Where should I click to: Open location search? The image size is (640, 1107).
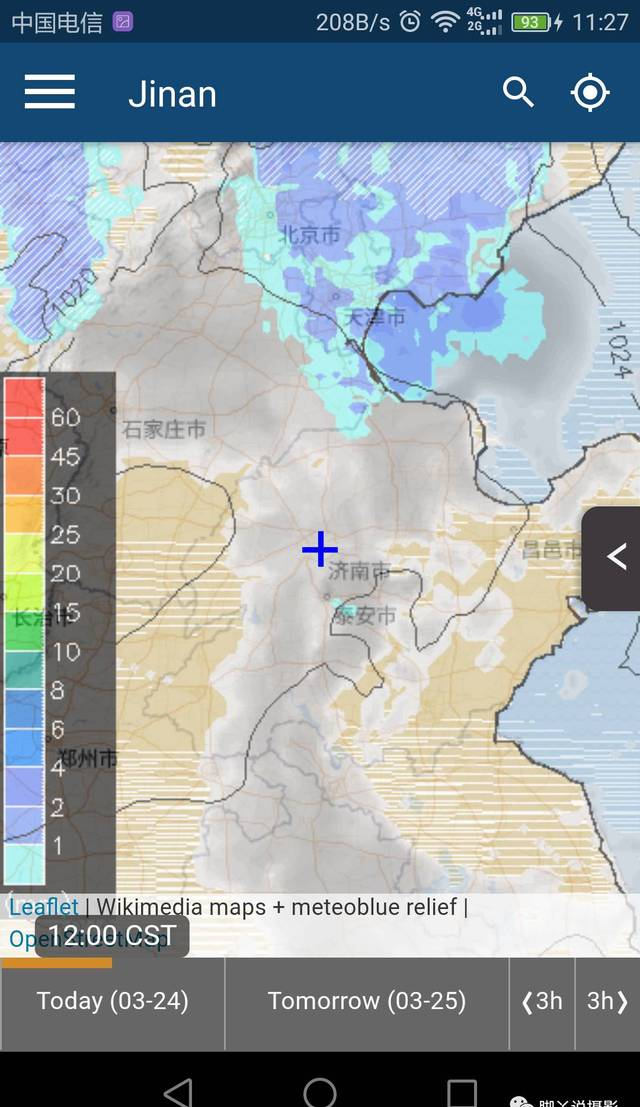pyautogui.click(x=518, y=93)
